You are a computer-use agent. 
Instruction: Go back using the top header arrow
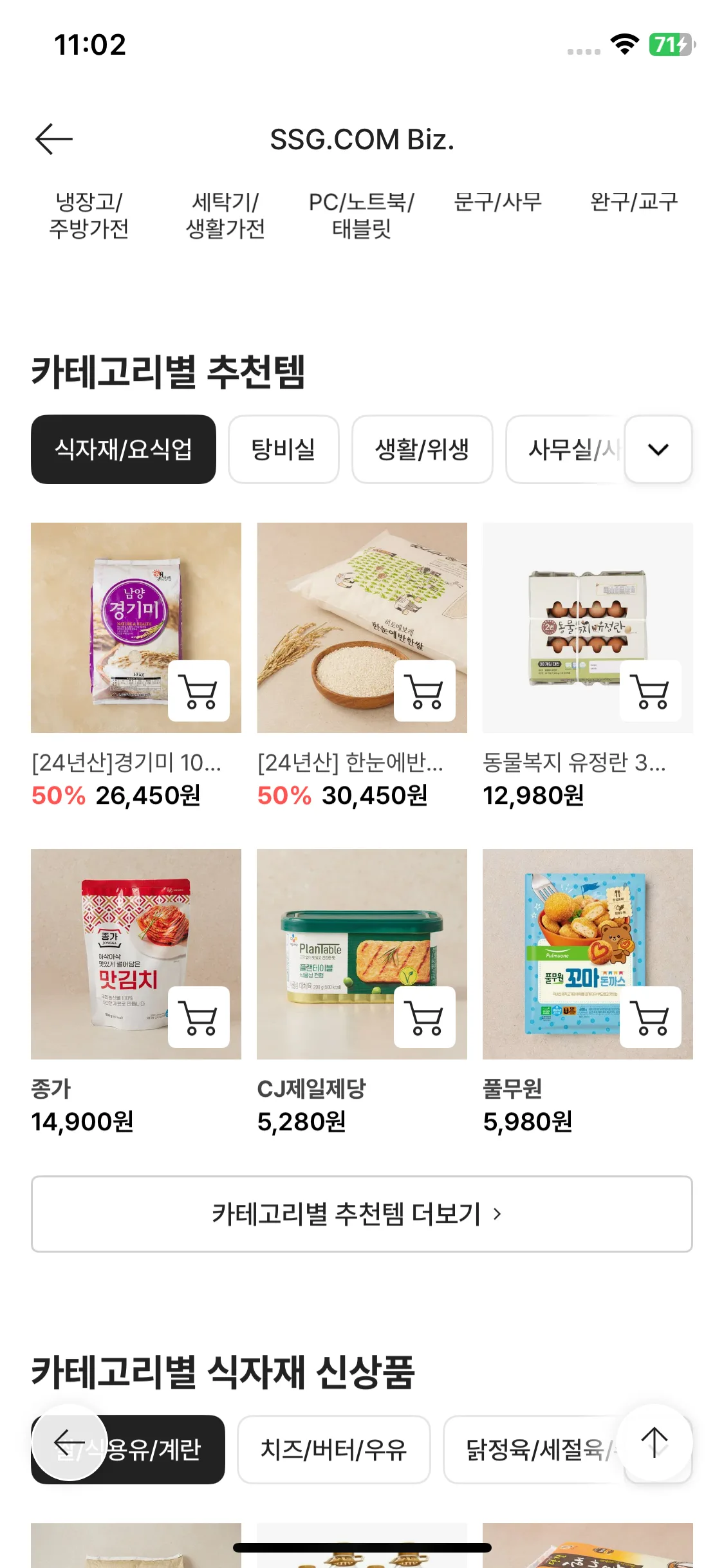54,139
